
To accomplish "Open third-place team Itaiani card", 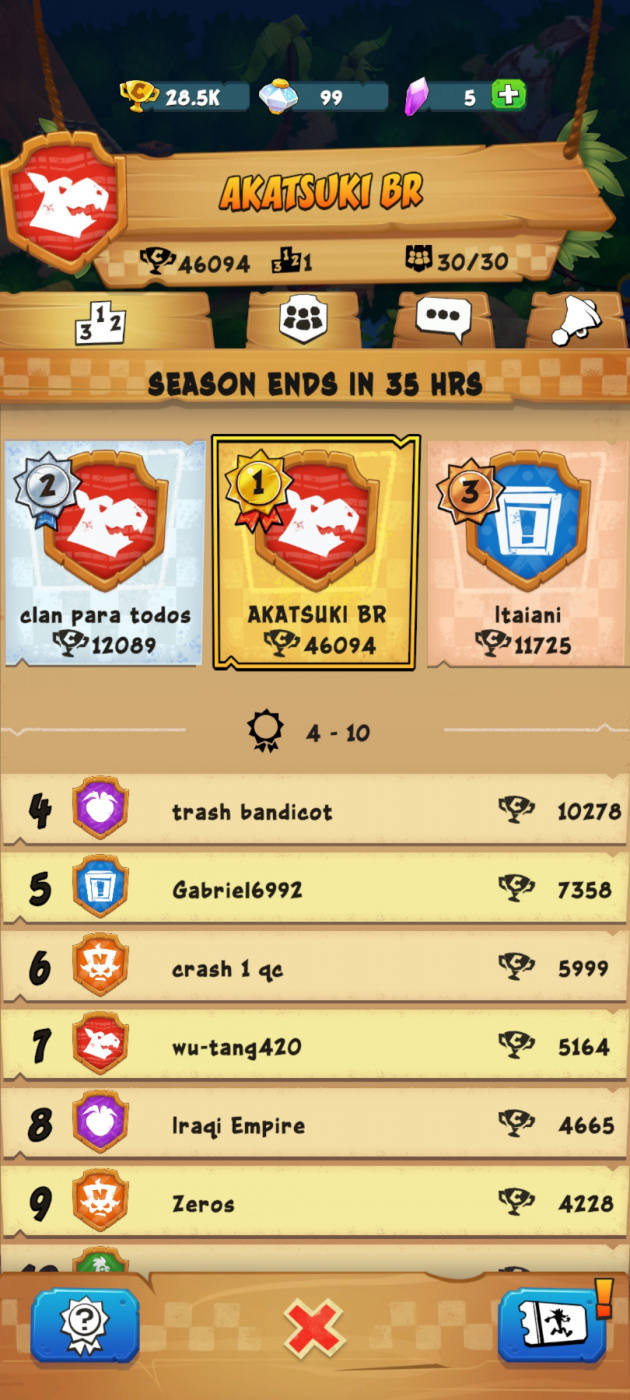I will click(x=527, y=552).
